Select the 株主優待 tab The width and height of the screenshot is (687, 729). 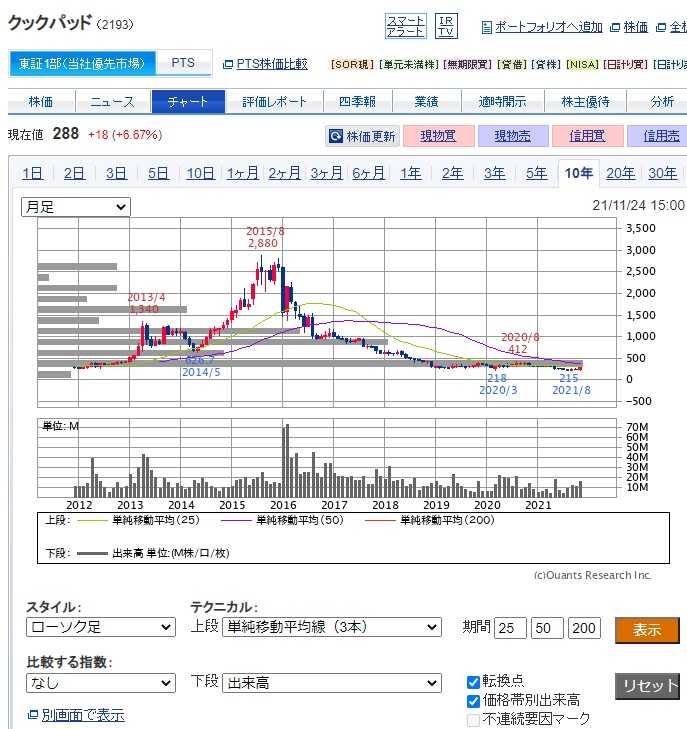586,102
